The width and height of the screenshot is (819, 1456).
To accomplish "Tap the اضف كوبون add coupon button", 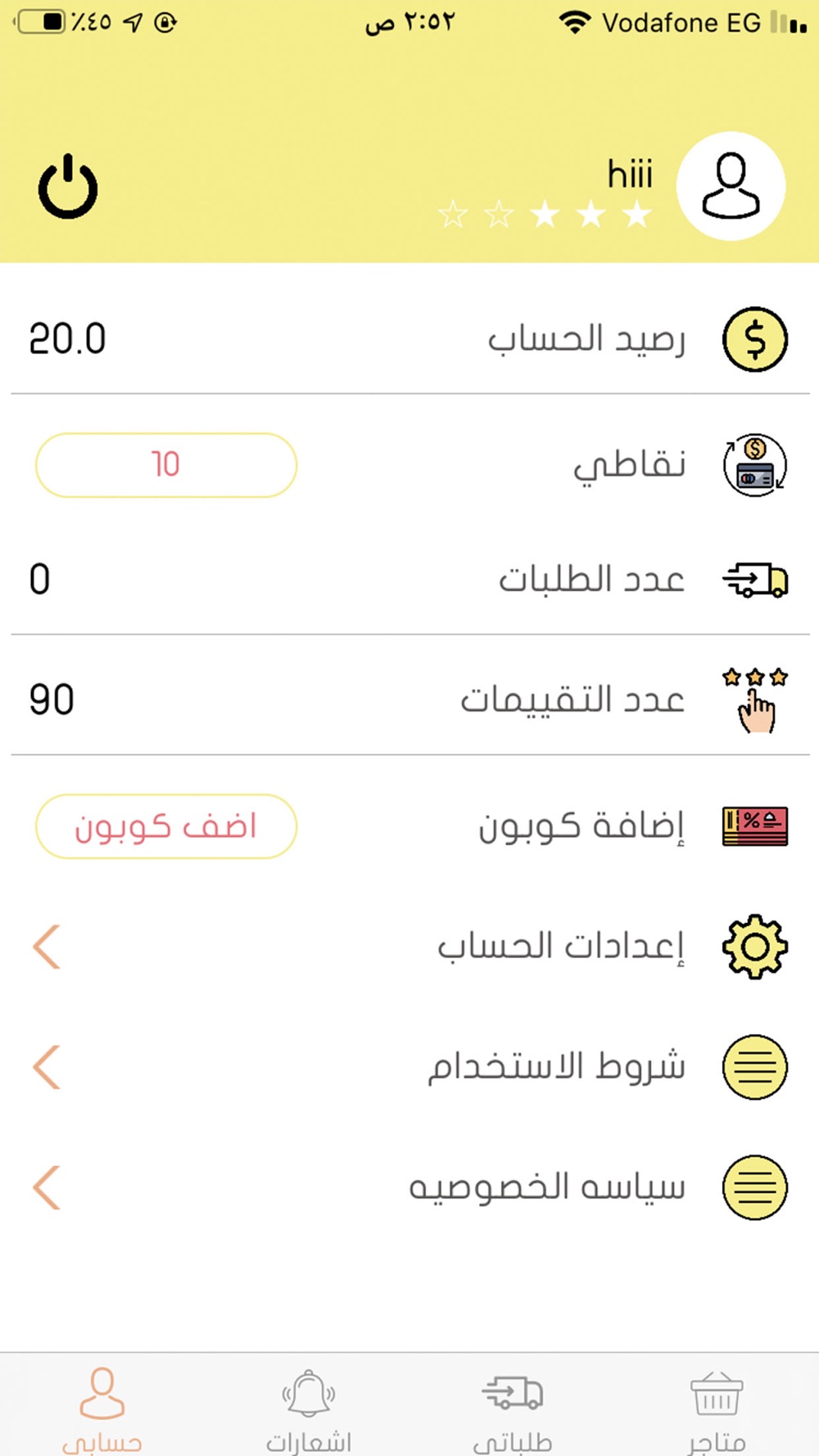I will coord(166,826).
